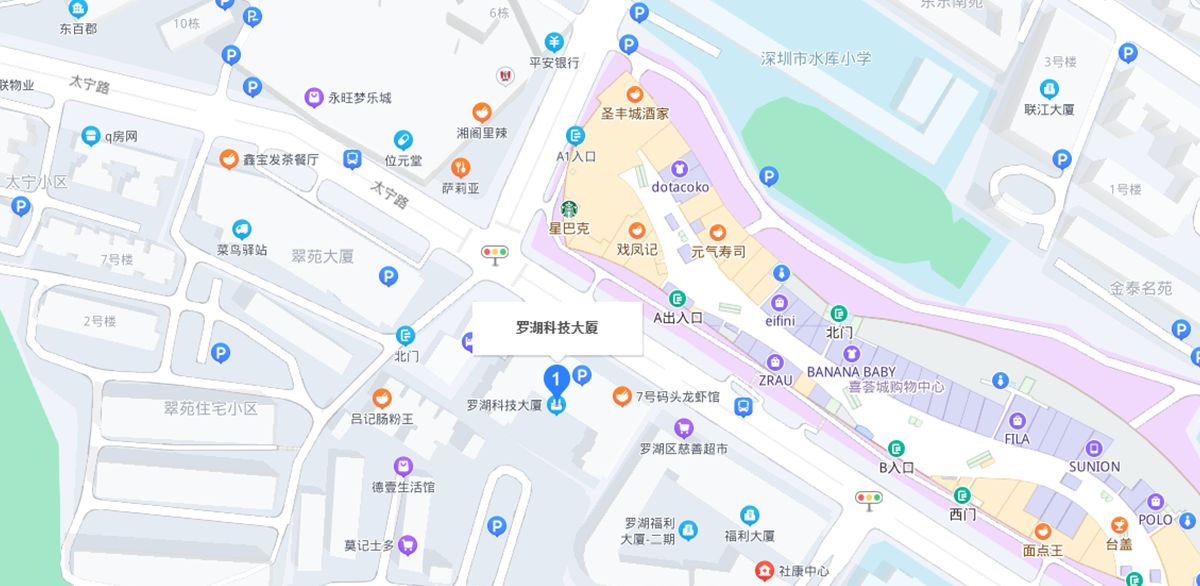Tap the 德壹生活馆 marker
1200x586 pixels.
[x=403, y=466]
